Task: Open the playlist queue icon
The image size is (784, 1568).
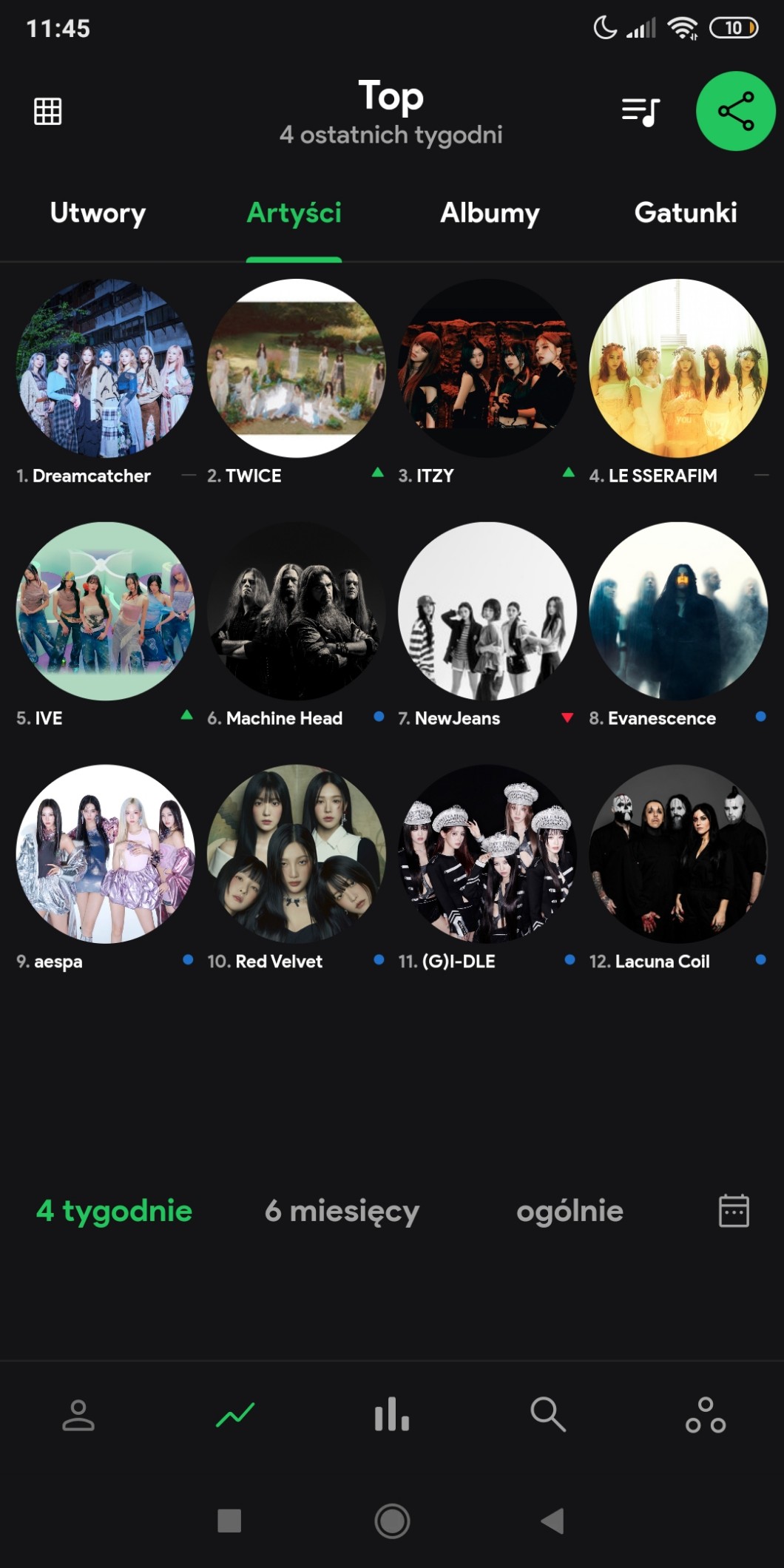Action: click(x=640, y=112)
